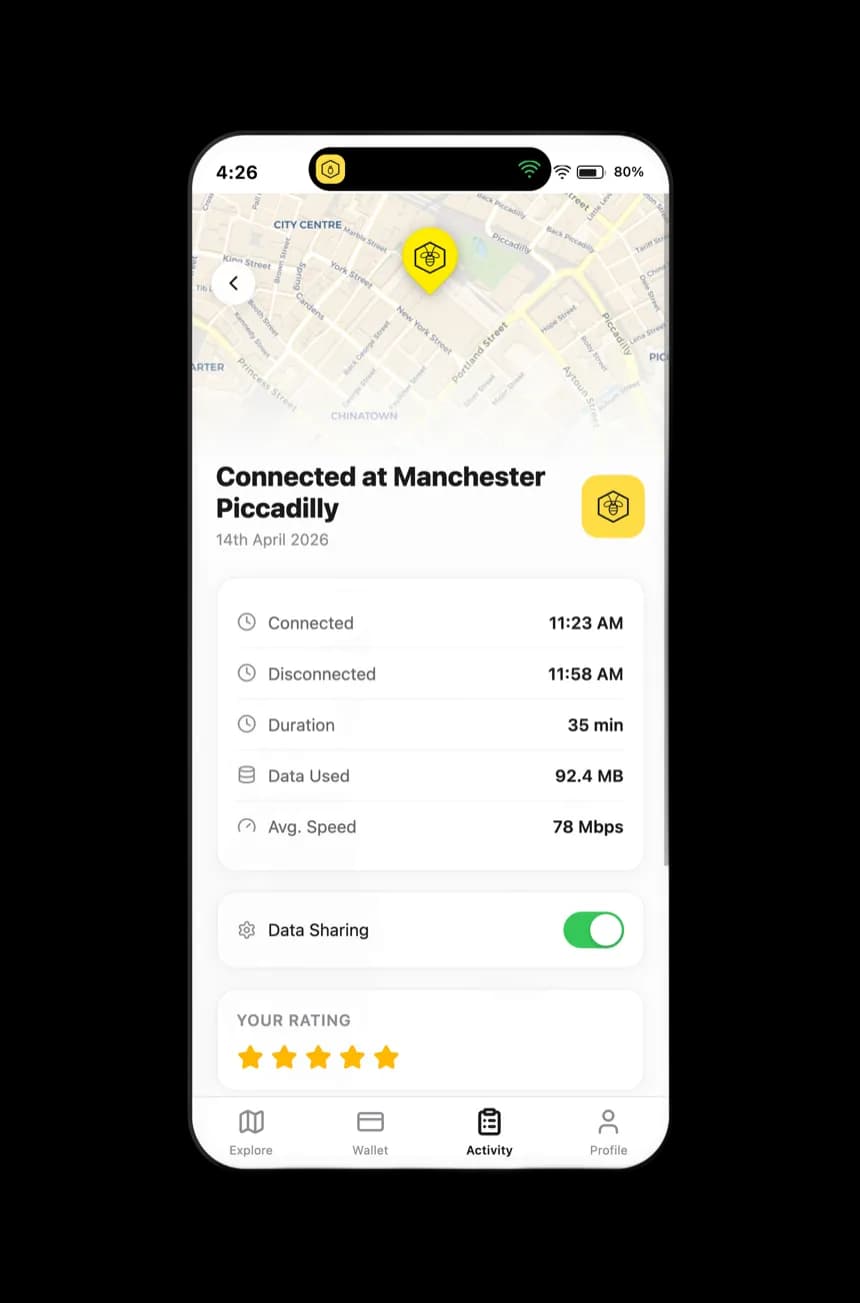Viewport: 860px width, 1303px height.
Task: Tap the fifth star under Your Rating
Action: tap(386, 1056)
